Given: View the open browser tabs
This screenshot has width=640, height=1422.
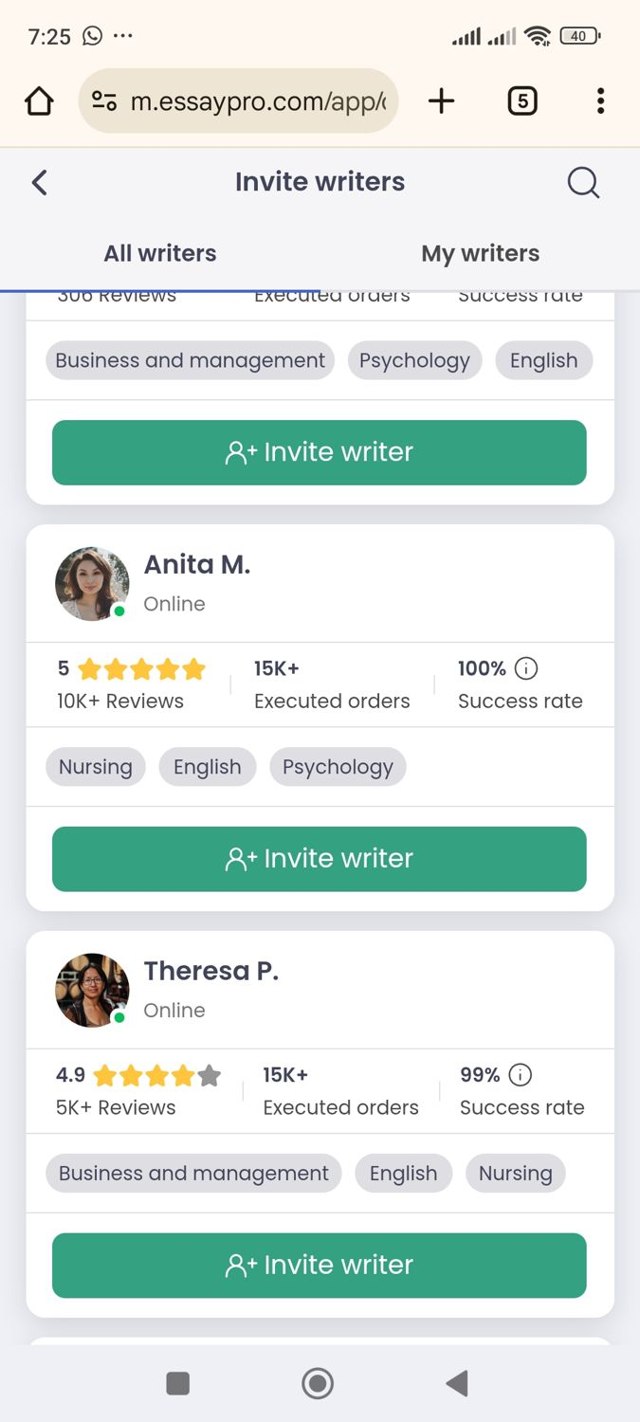Looking at the screenshot, I should click(x=522, y=101).
